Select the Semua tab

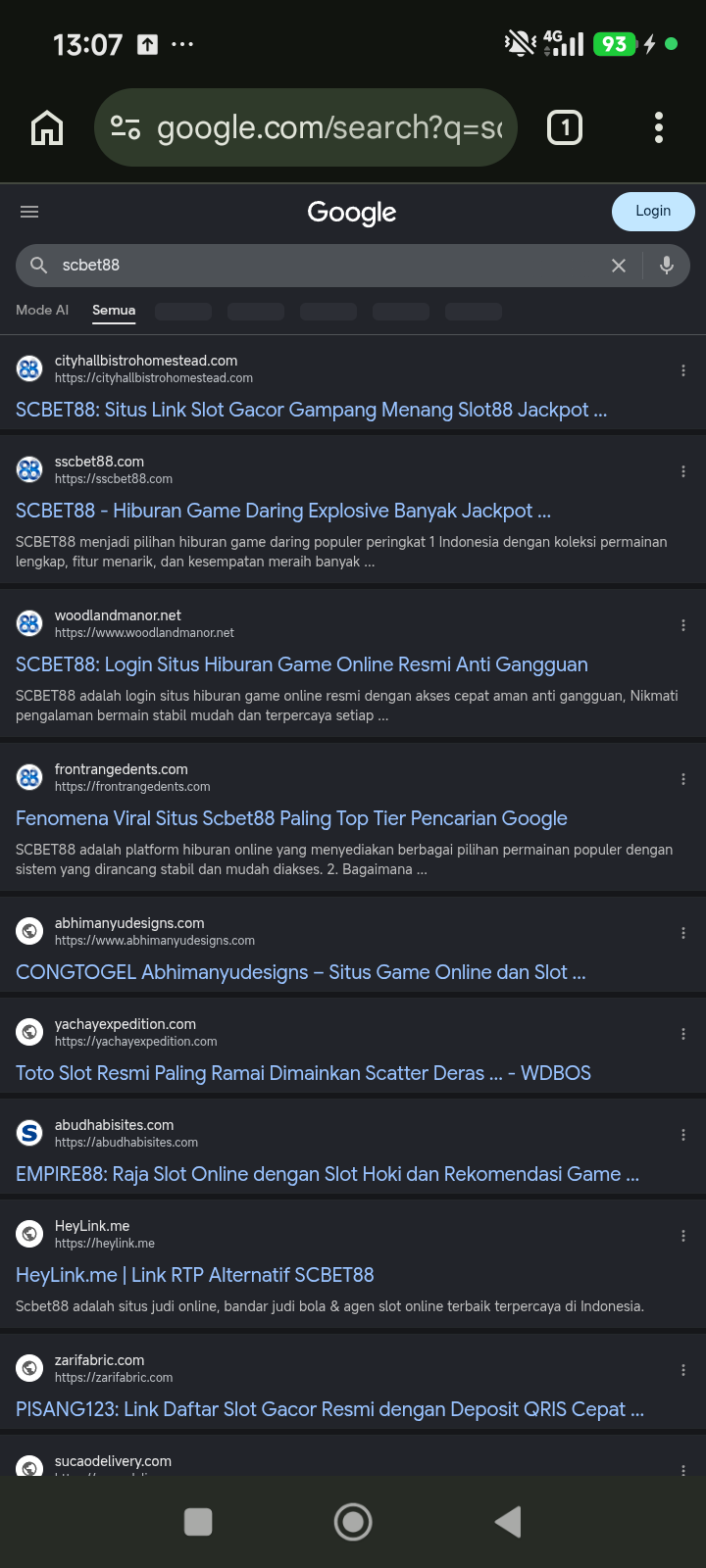pos(114,310)
